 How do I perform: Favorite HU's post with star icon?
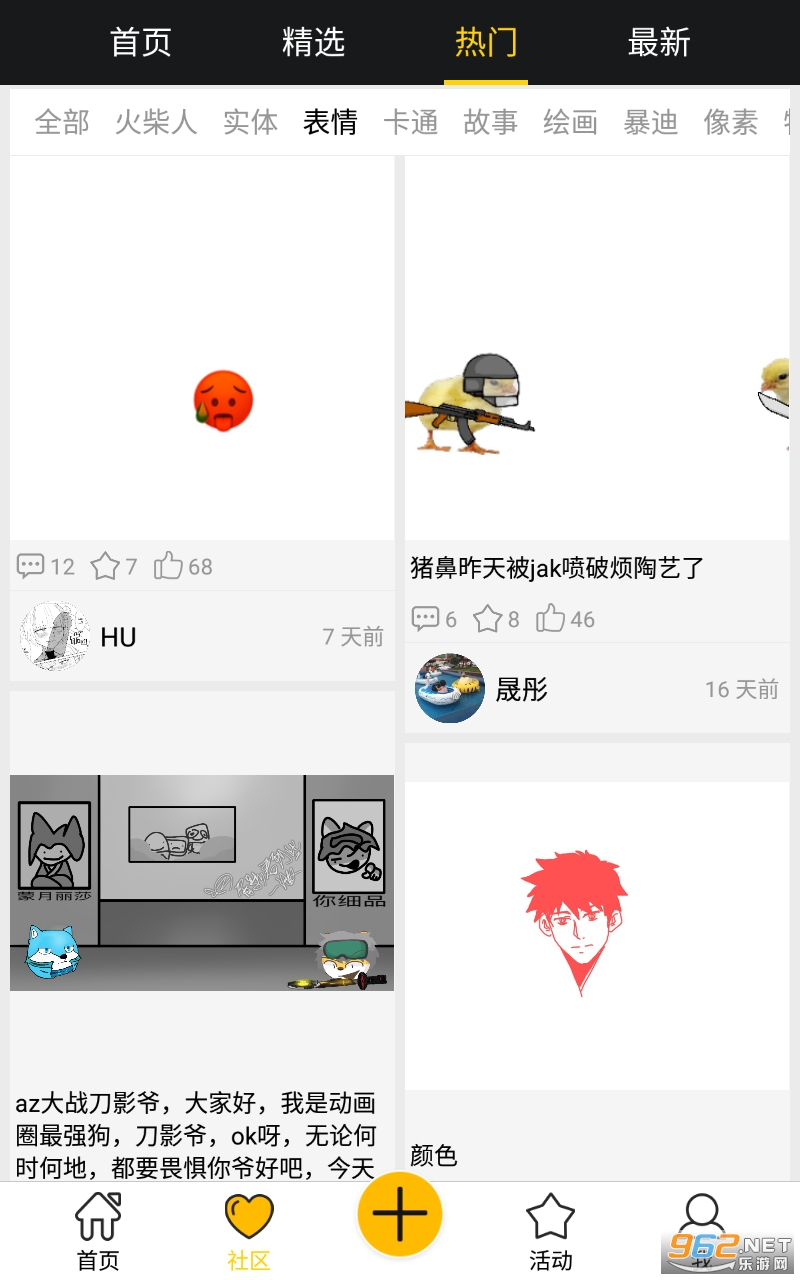tap(114, 567)
